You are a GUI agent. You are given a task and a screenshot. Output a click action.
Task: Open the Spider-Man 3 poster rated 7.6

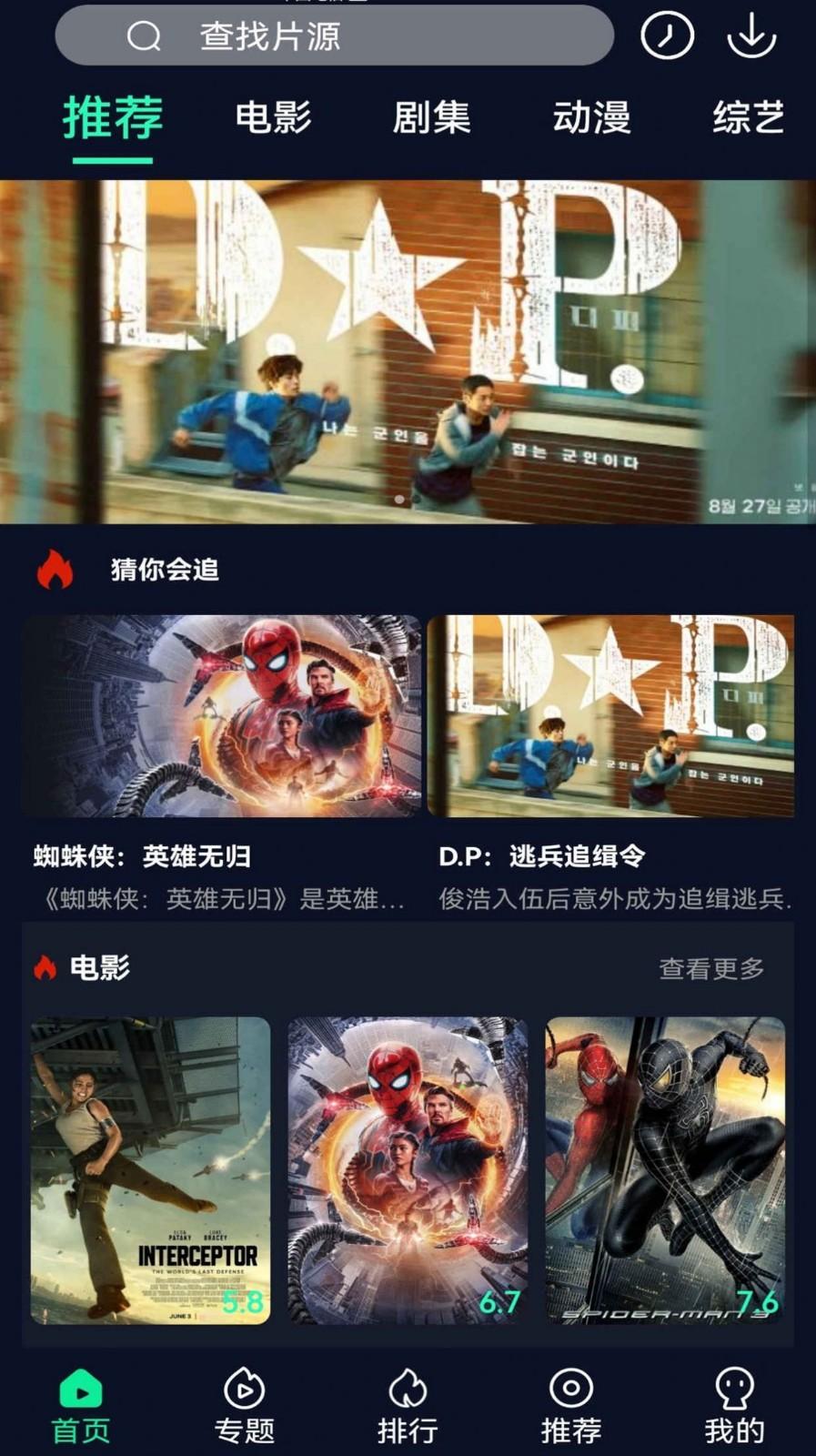[665, 1170]
